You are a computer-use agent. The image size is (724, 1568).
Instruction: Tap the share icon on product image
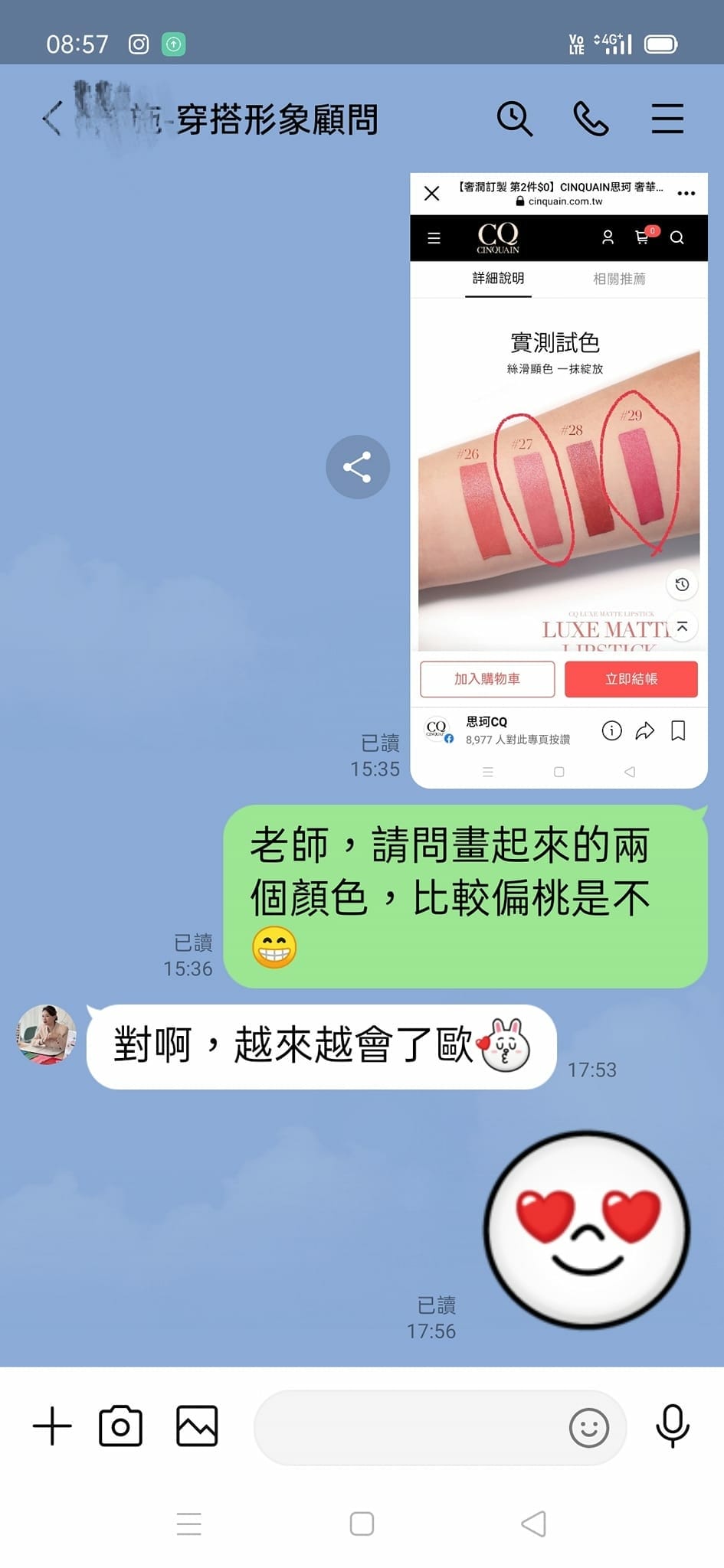coord(357,467)
